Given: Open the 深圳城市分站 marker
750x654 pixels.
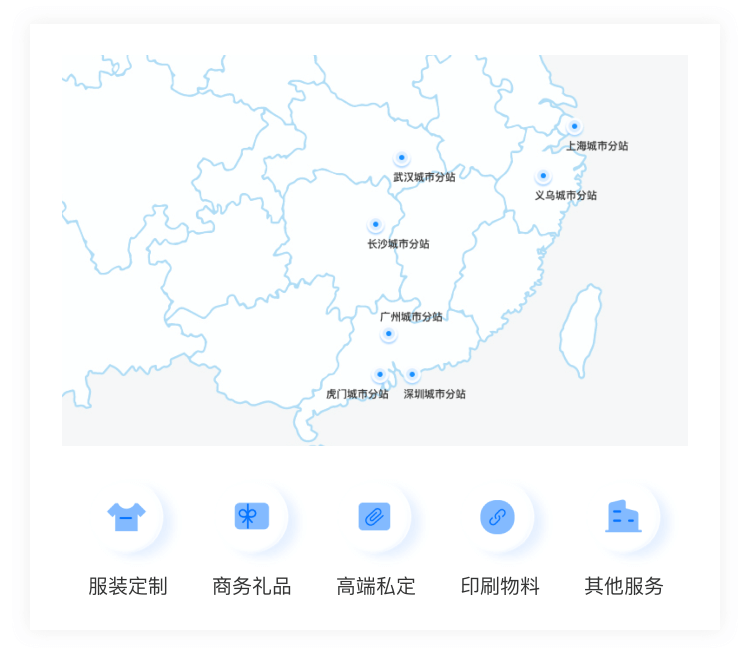Looking at the screenshot, I should [x=412, y=375].
